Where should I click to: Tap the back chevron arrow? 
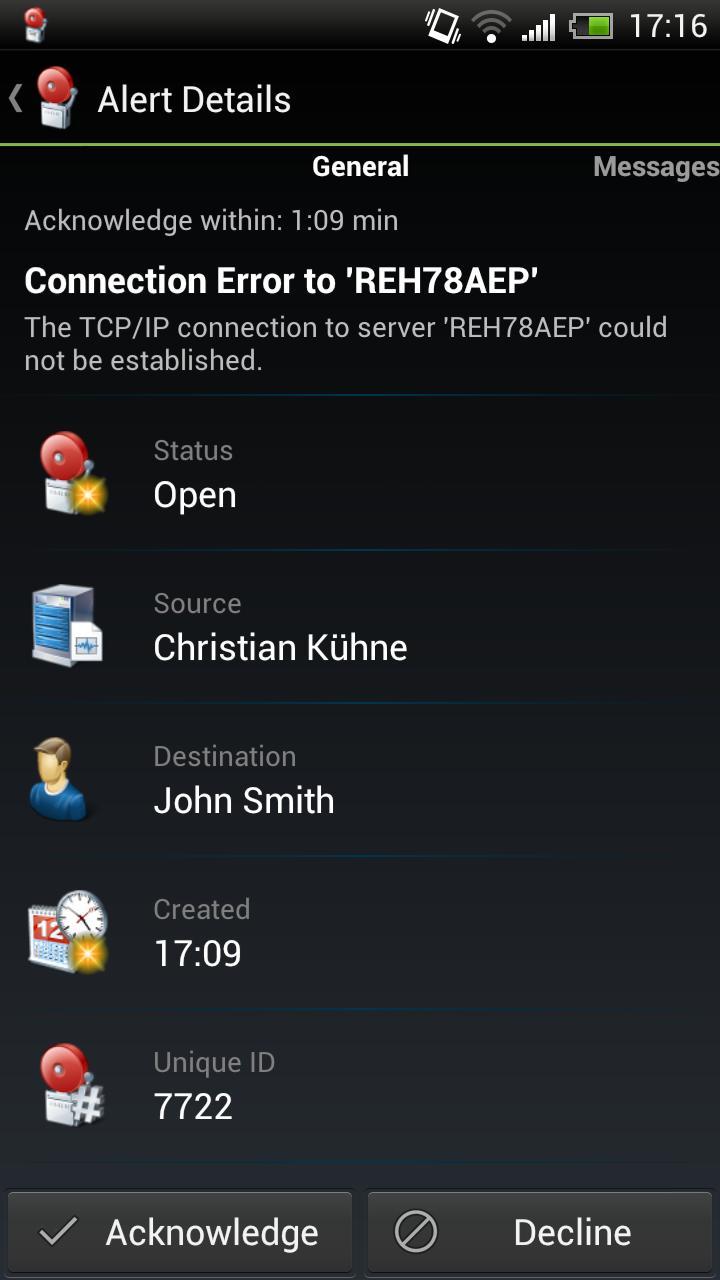click(14, 98)
